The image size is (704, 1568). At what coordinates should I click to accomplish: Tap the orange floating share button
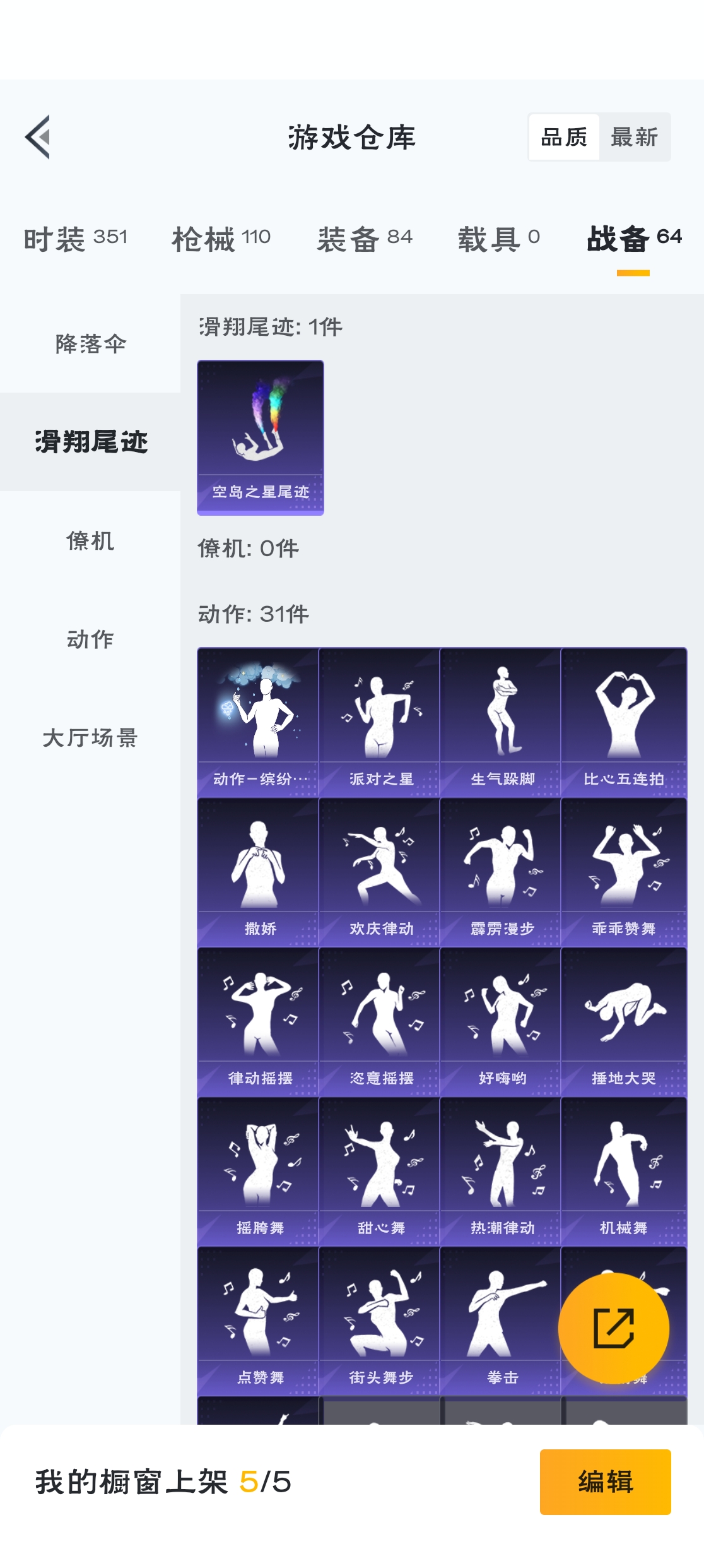613,1328
